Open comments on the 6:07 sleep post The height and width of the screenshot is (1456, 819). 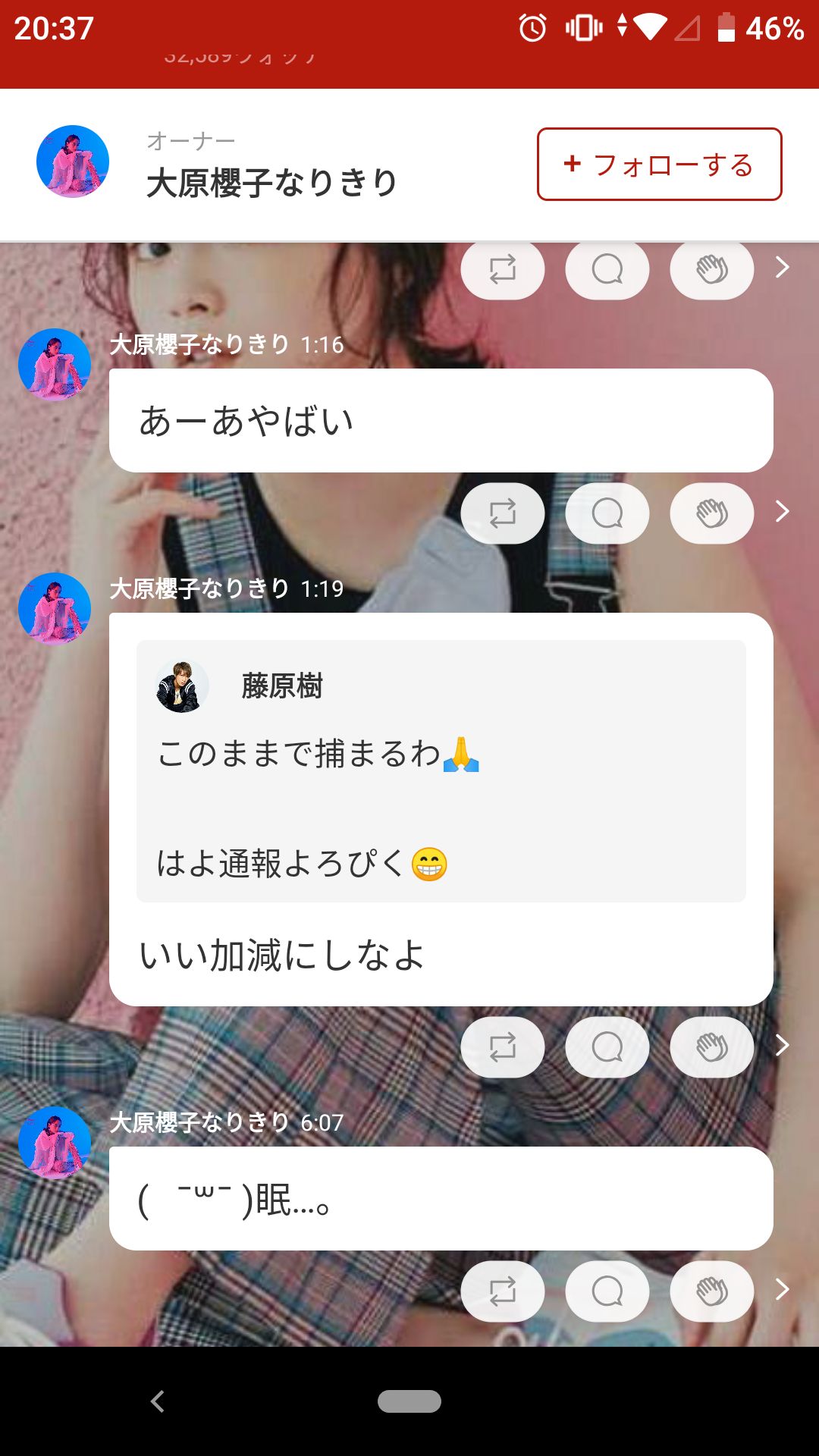[x=607, y=1291]
